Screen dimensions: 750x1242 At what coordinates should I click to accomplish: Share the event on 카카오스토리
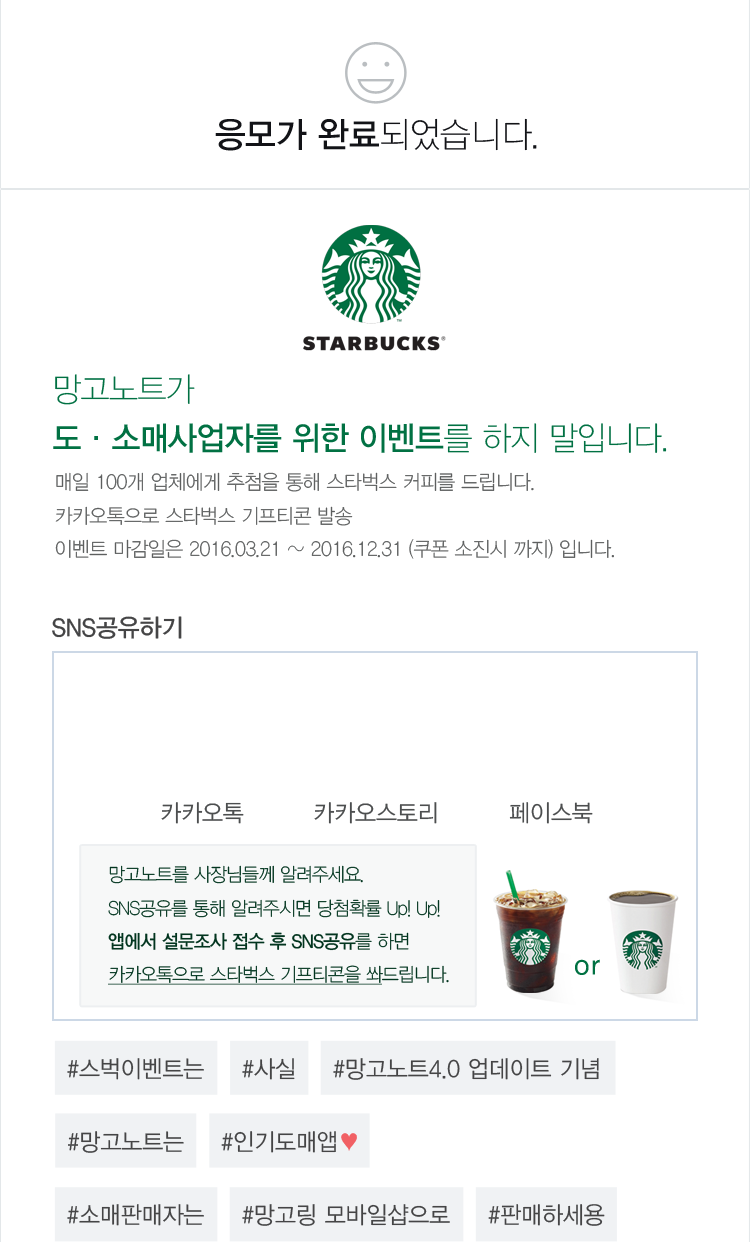376,812
